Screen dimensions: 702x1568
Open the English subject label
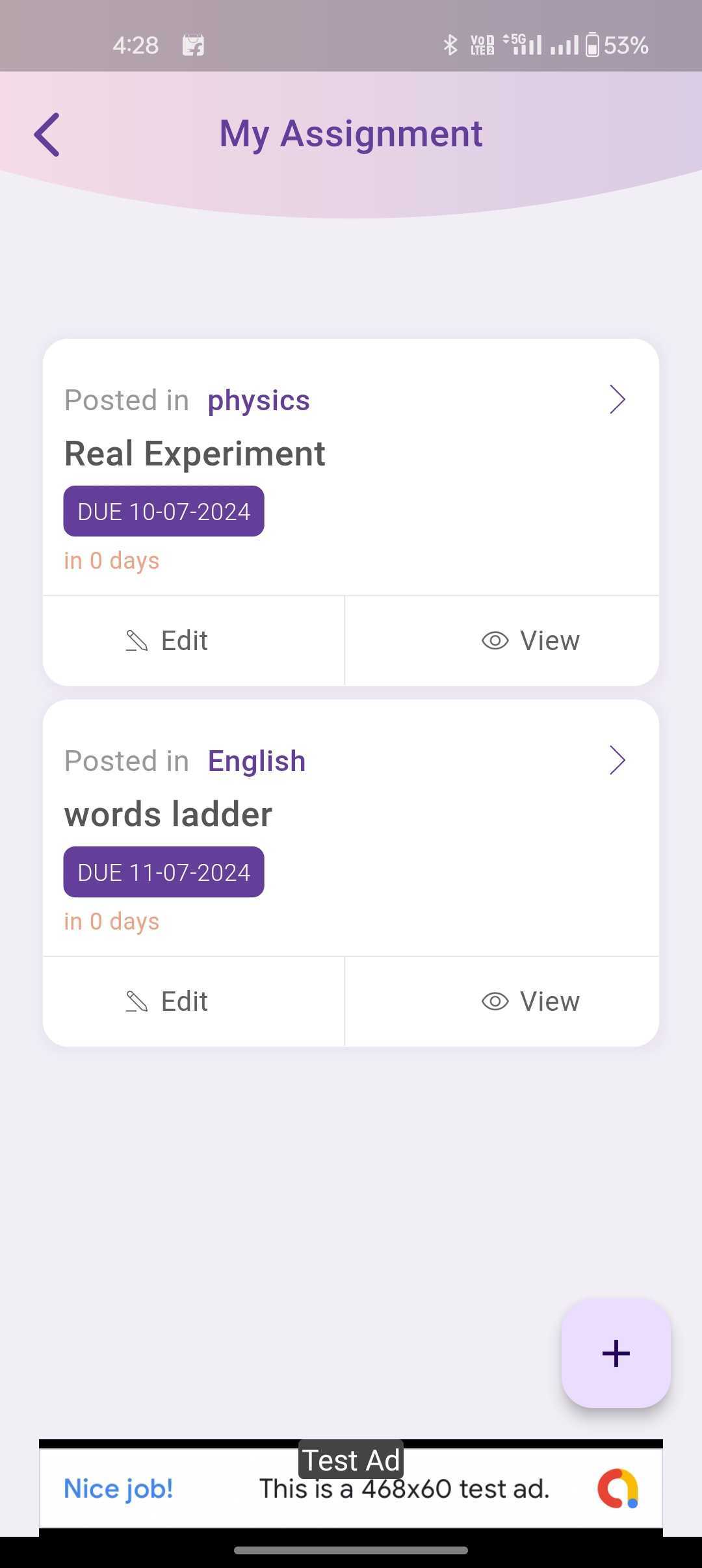[256, 760]
